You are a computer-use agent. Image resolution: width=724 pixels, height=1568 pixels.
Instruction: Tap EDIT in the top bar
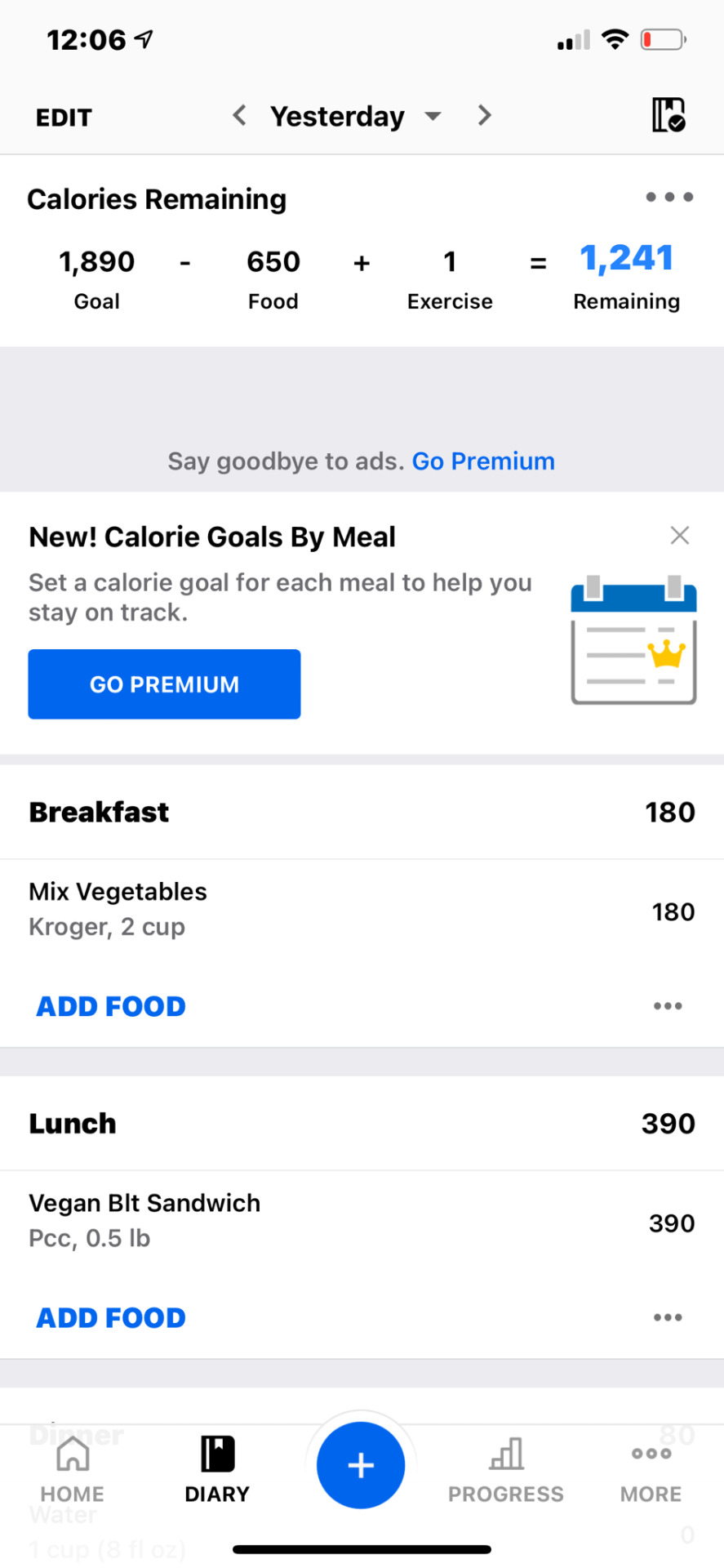point(64,118)
